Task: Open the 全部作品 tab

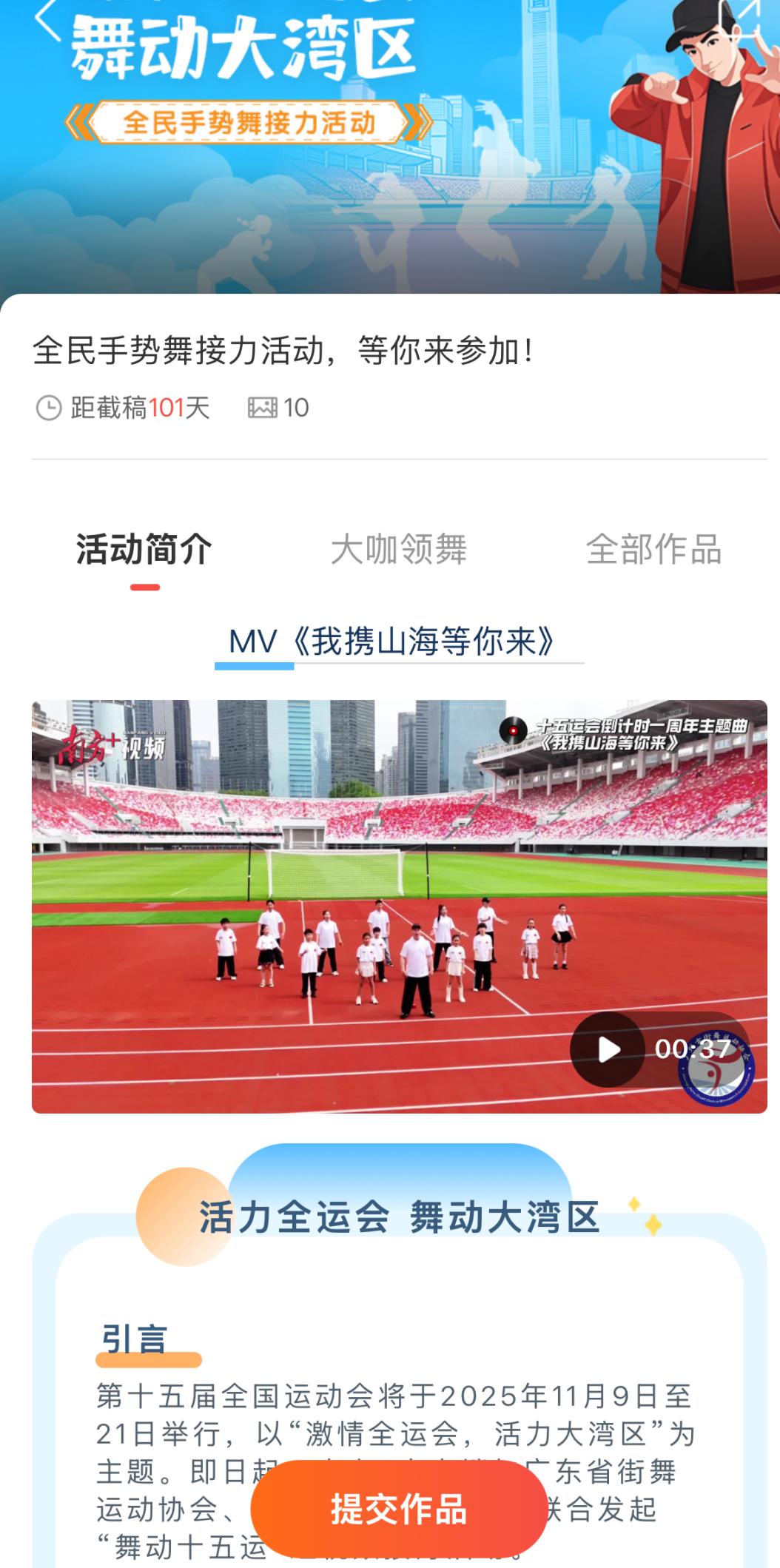Action: [653, 550]
